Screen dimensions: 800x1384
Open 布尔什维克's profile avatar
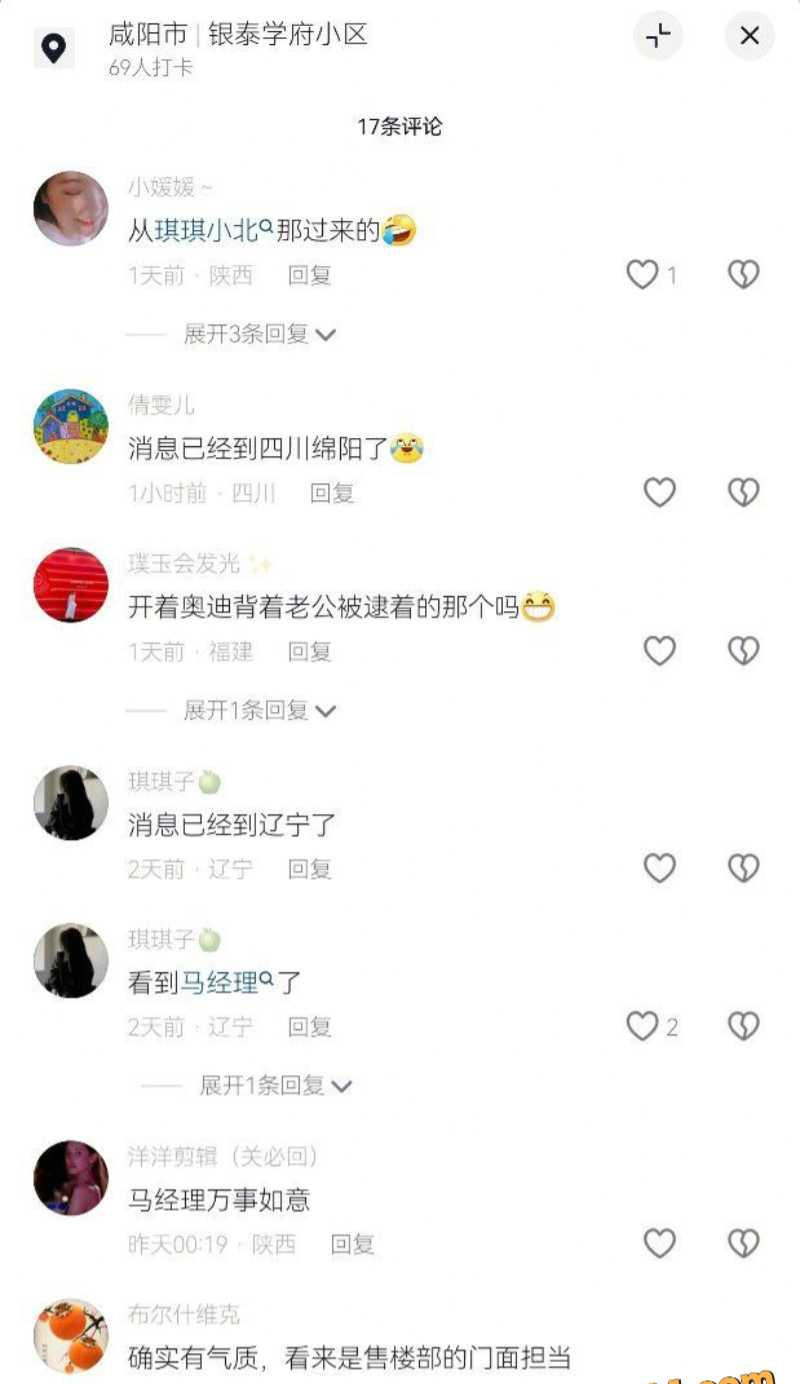71,1335
